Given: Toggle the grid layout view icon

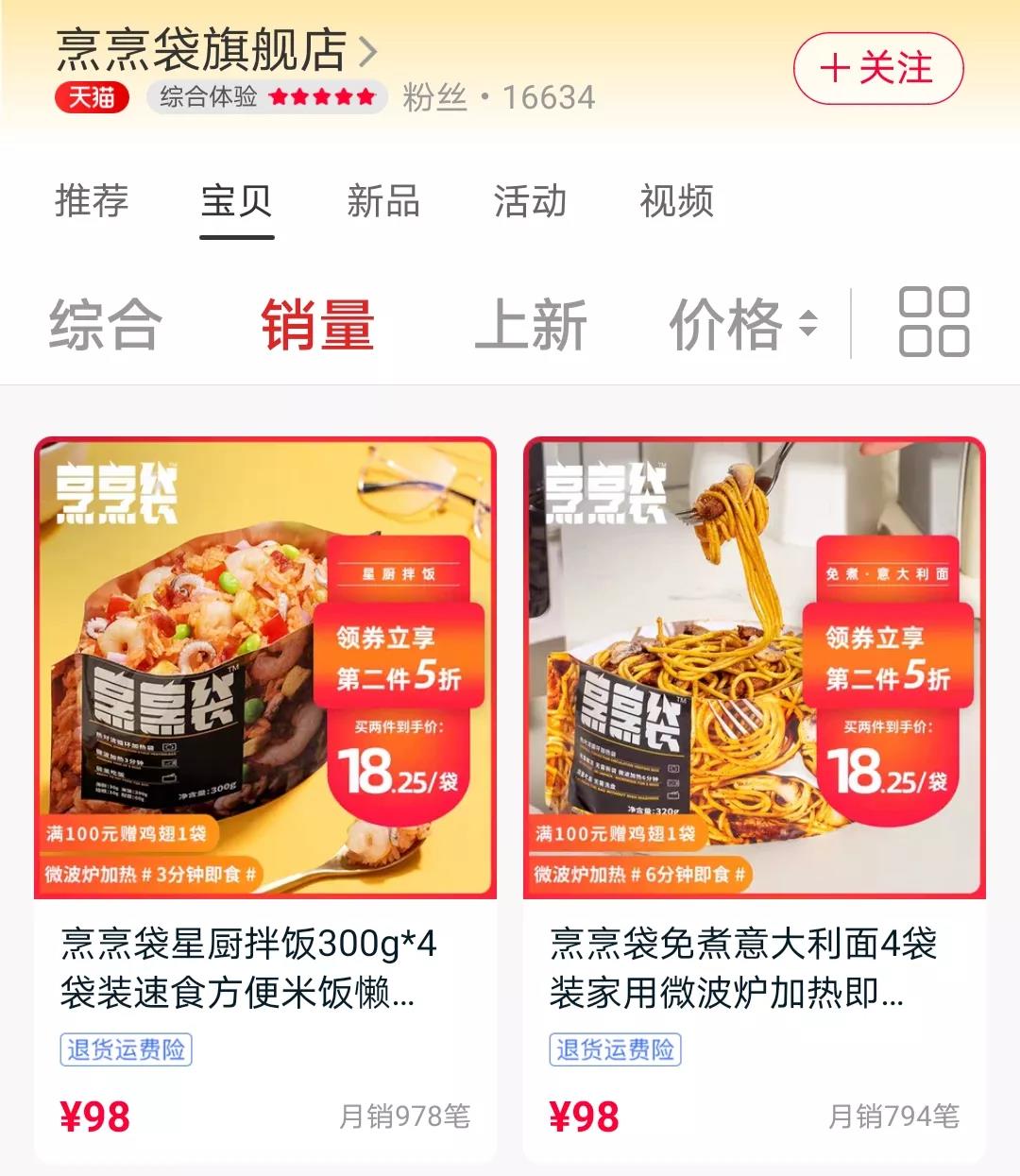Looking at the screenshot, I should [934, 322].
